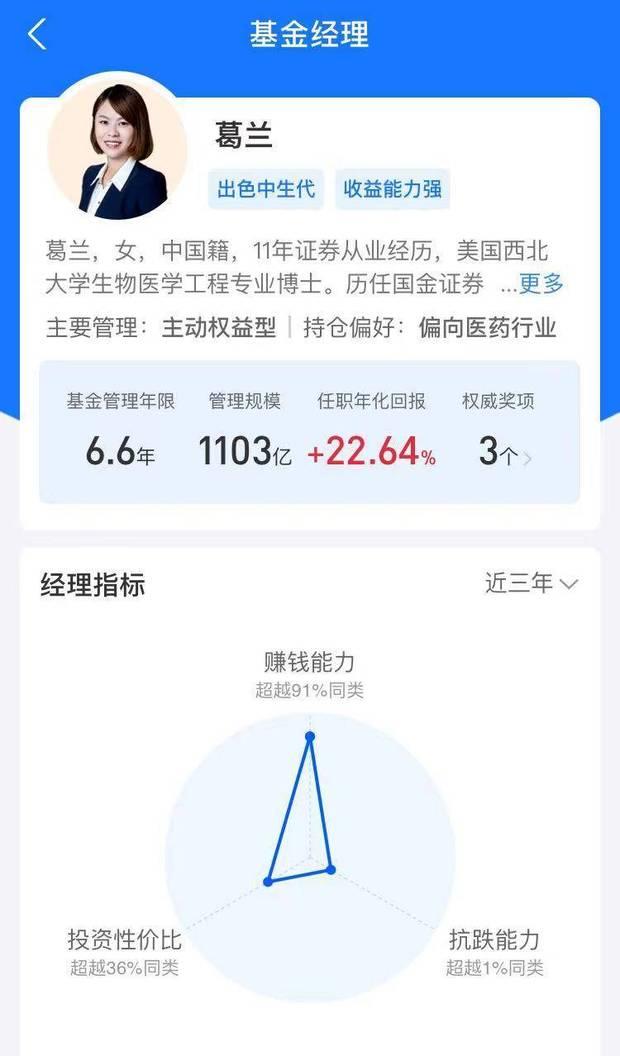Go back from the fund manager page
The image size is (620, 1056).
point(37,34)
